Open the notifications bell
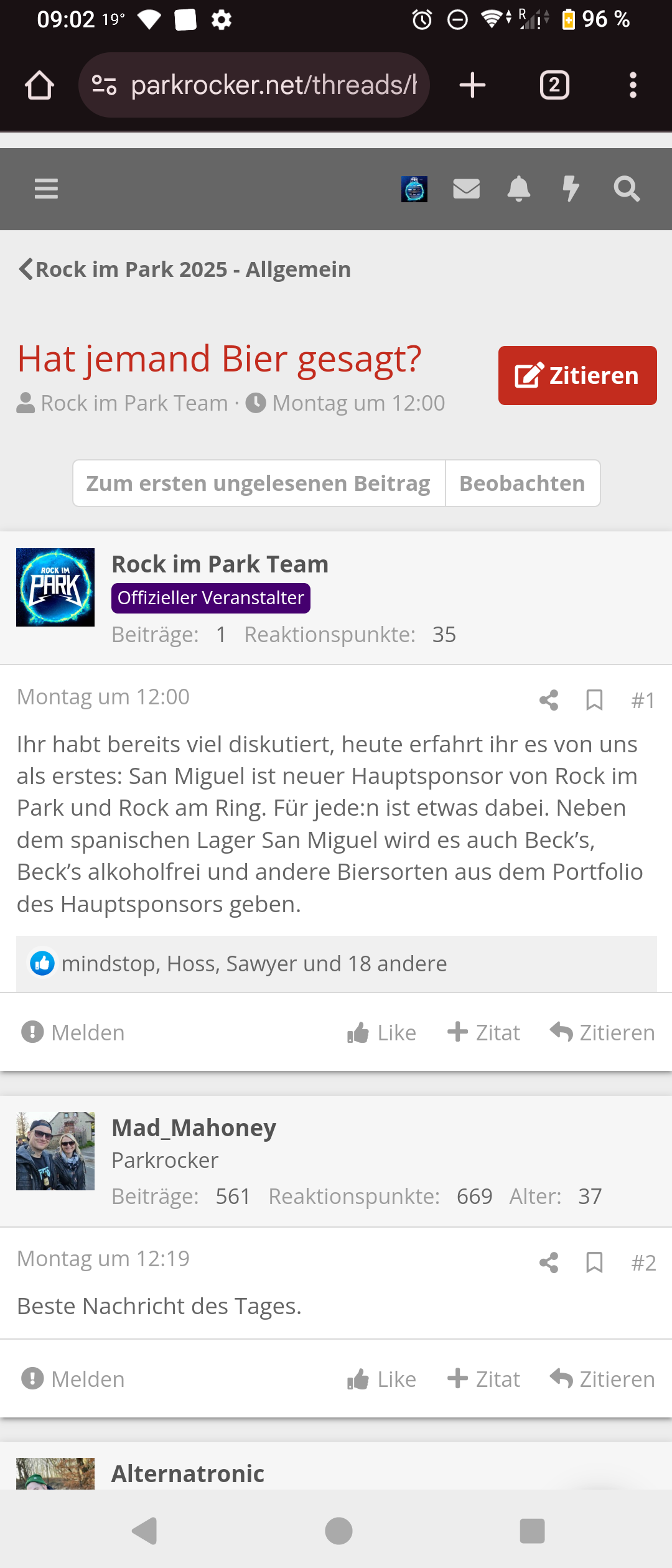672x1568 pixels. point(518,189)
